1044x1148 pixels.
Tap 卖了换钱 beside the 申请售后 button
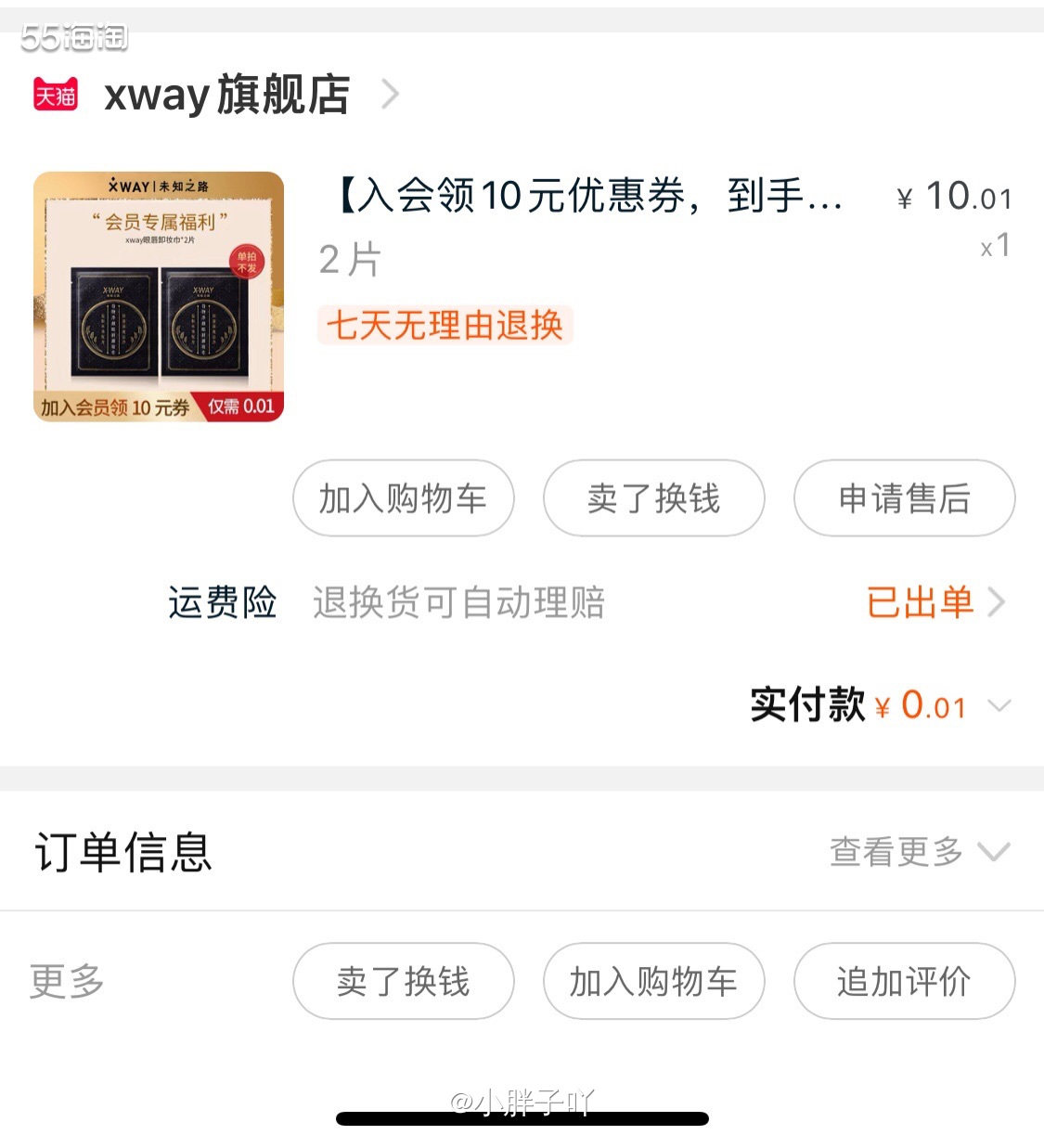pyautogui.click(x=653, y=498)
